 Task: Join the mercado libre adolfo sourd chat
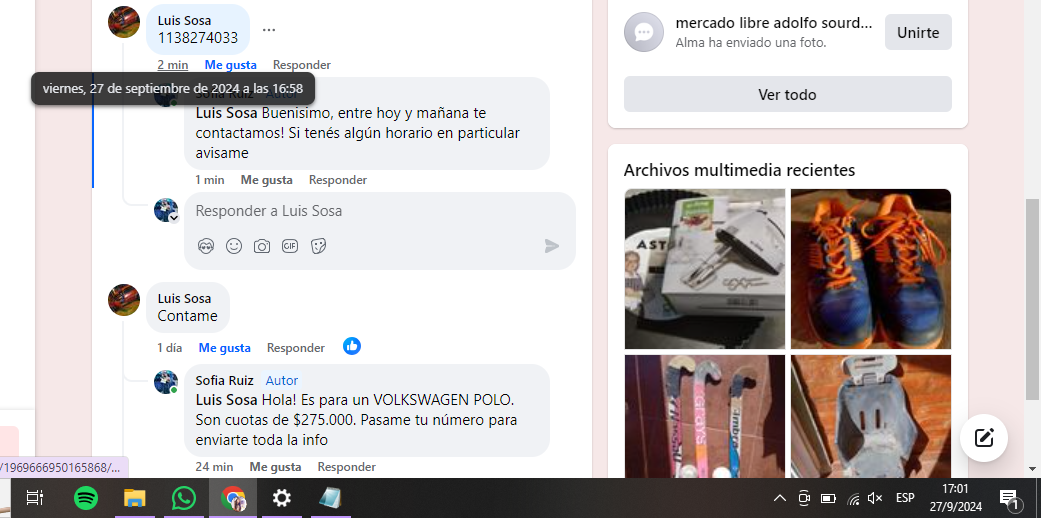917,33
